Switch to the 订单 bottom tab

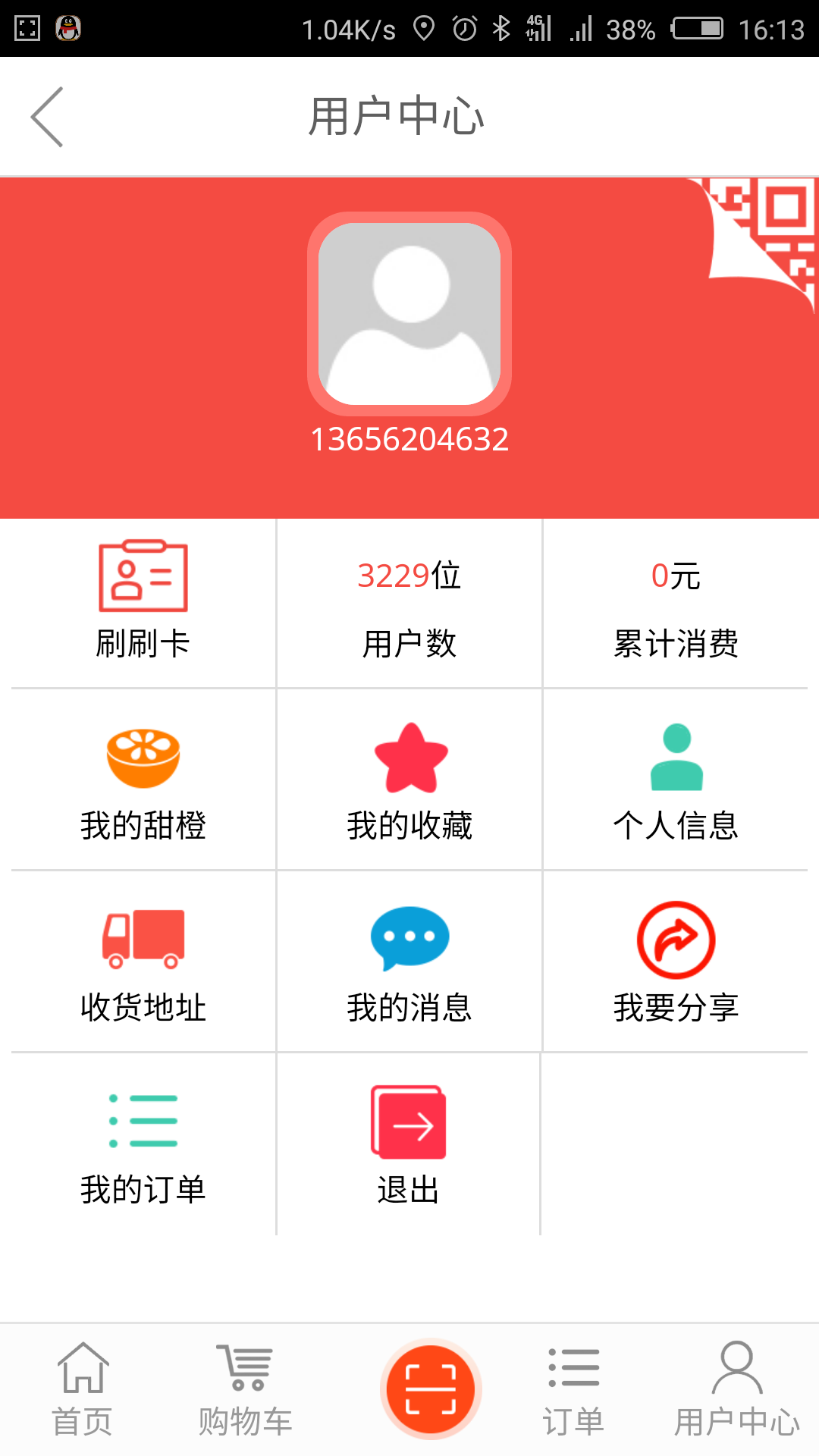[x=573, y=1389]
